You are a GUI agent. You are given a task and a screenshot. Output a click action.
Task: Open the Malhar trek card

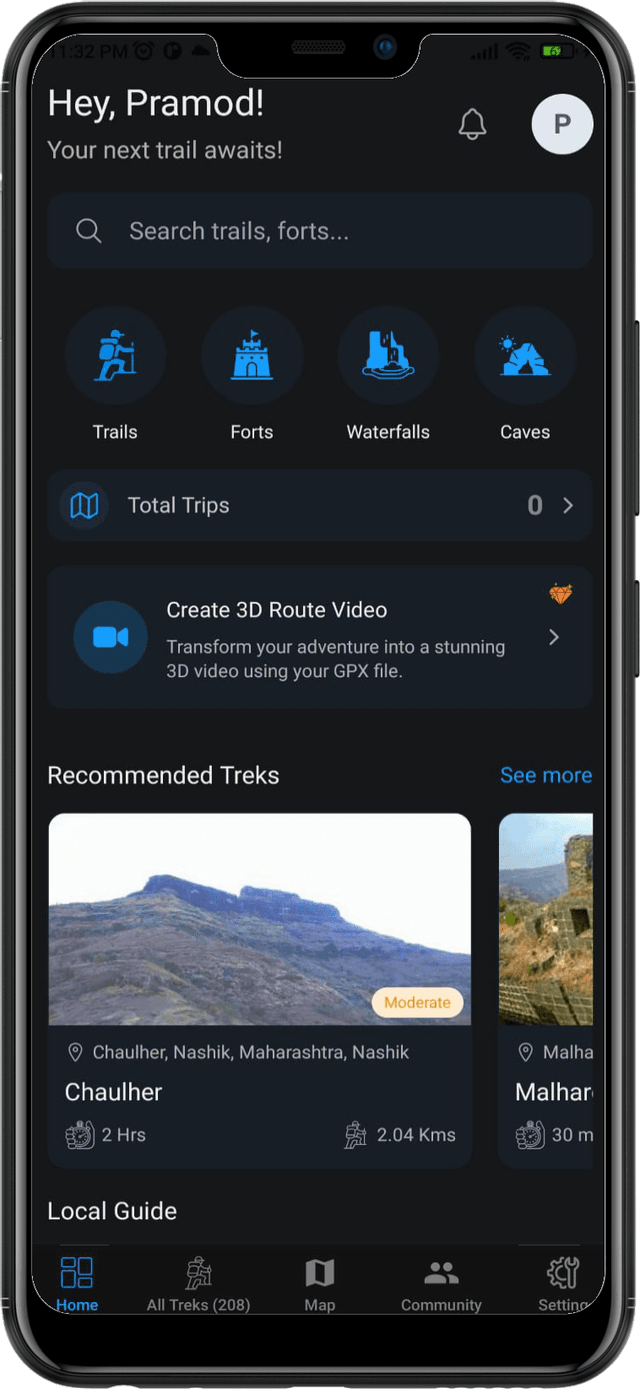click(x=547, y=990)
